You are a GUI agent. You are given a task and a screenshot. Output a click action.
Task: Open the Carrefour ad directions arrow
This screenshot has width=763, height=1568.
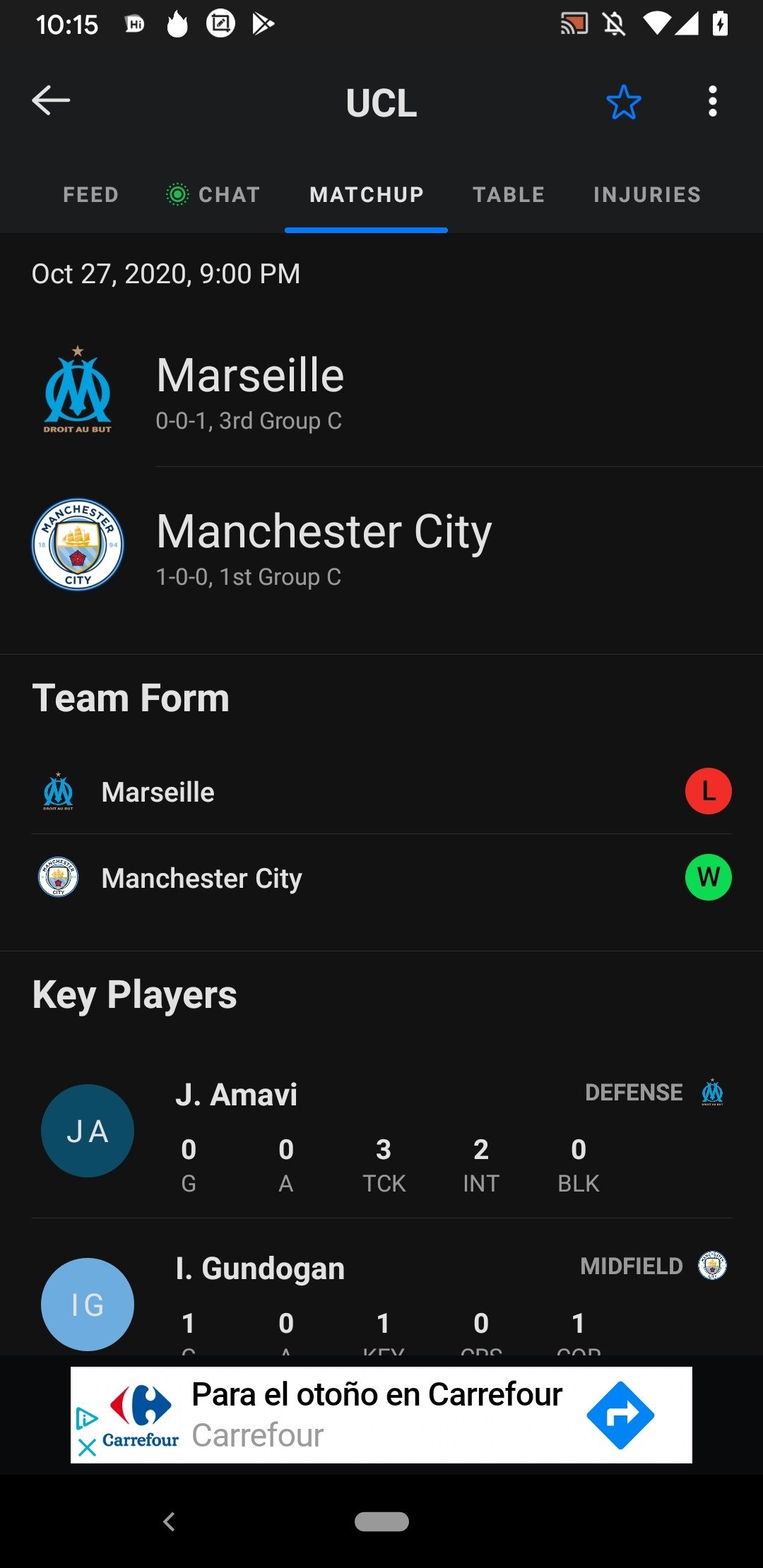point(620,1415)
